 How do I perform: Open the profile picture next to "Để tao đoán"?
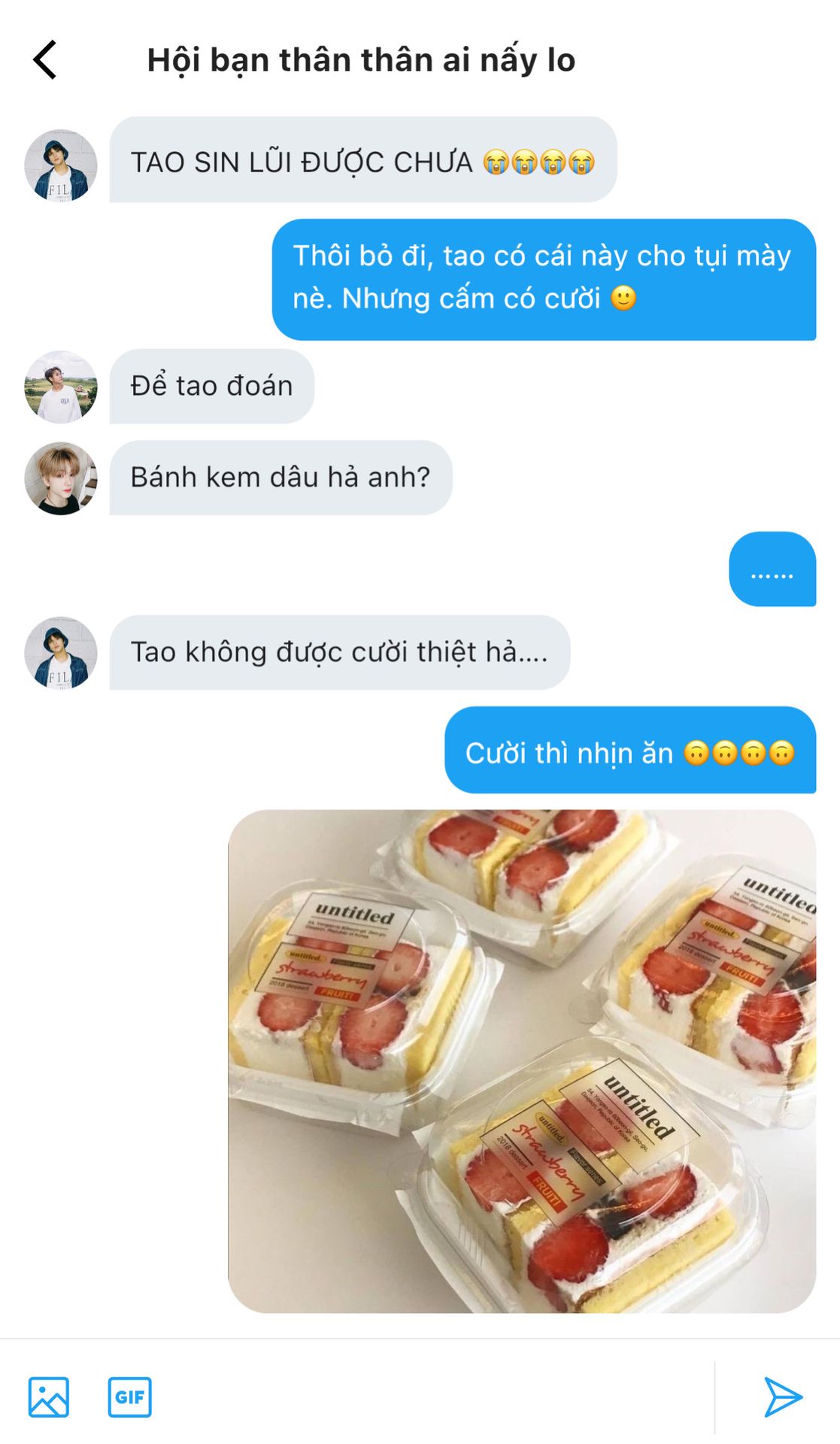[x=61, y=387]
